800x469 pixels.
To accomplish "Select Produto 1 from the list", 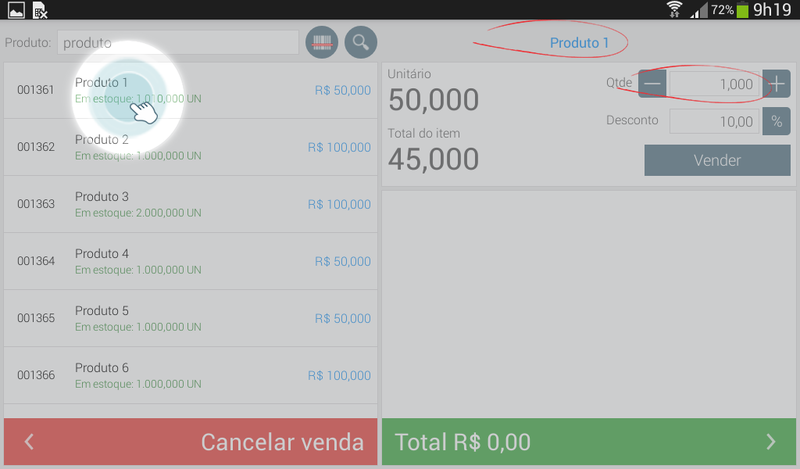I will [190, 90].
